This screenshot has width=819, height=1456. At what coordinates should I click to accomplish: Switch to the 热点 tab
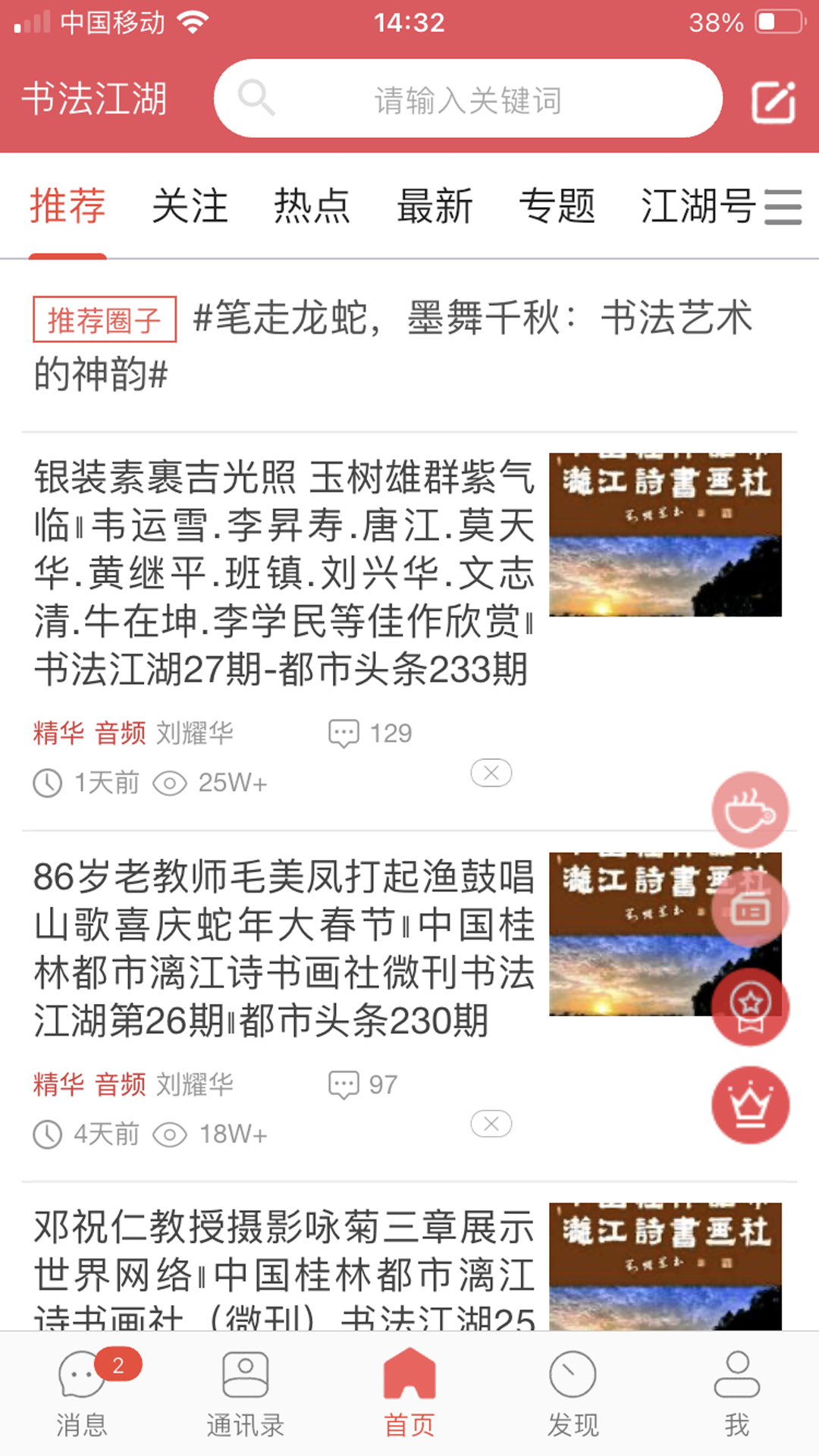coord(312,206)
